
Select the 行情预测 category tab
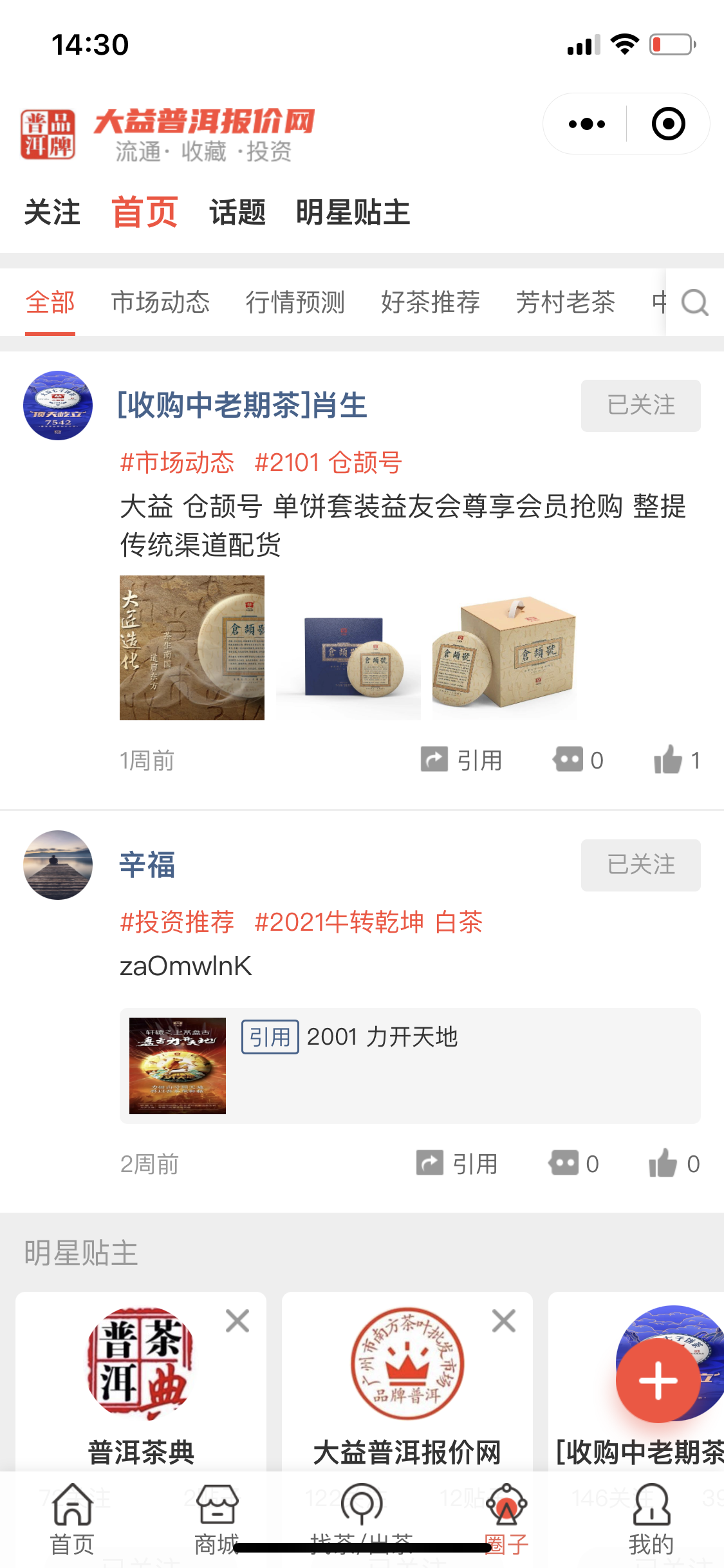click(x=295, y=303)
